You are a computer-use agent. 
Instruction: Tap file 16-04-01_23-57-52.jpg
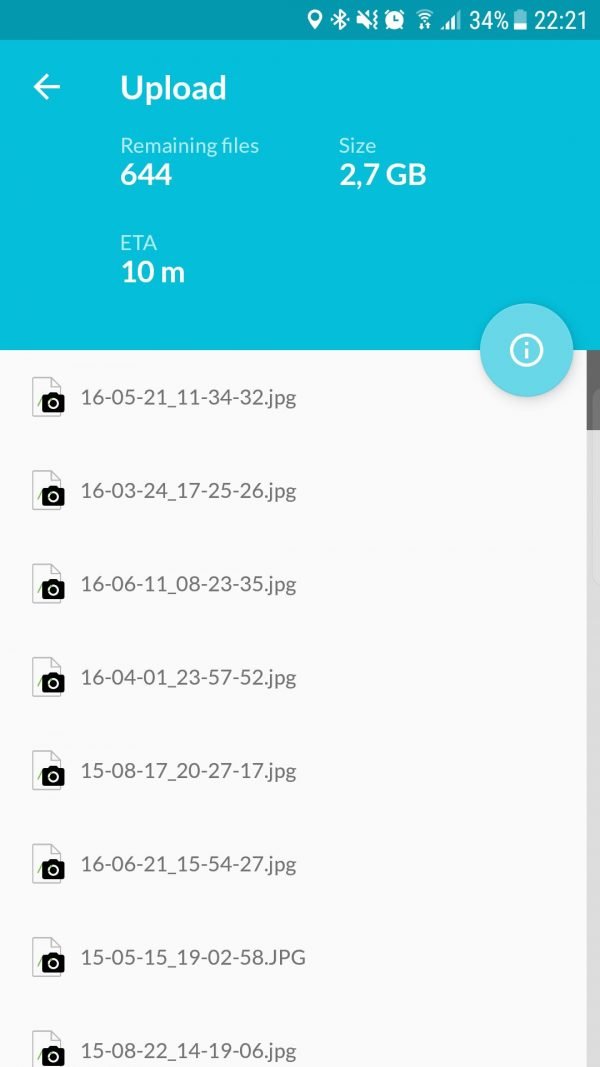click(x=293, y=677)
